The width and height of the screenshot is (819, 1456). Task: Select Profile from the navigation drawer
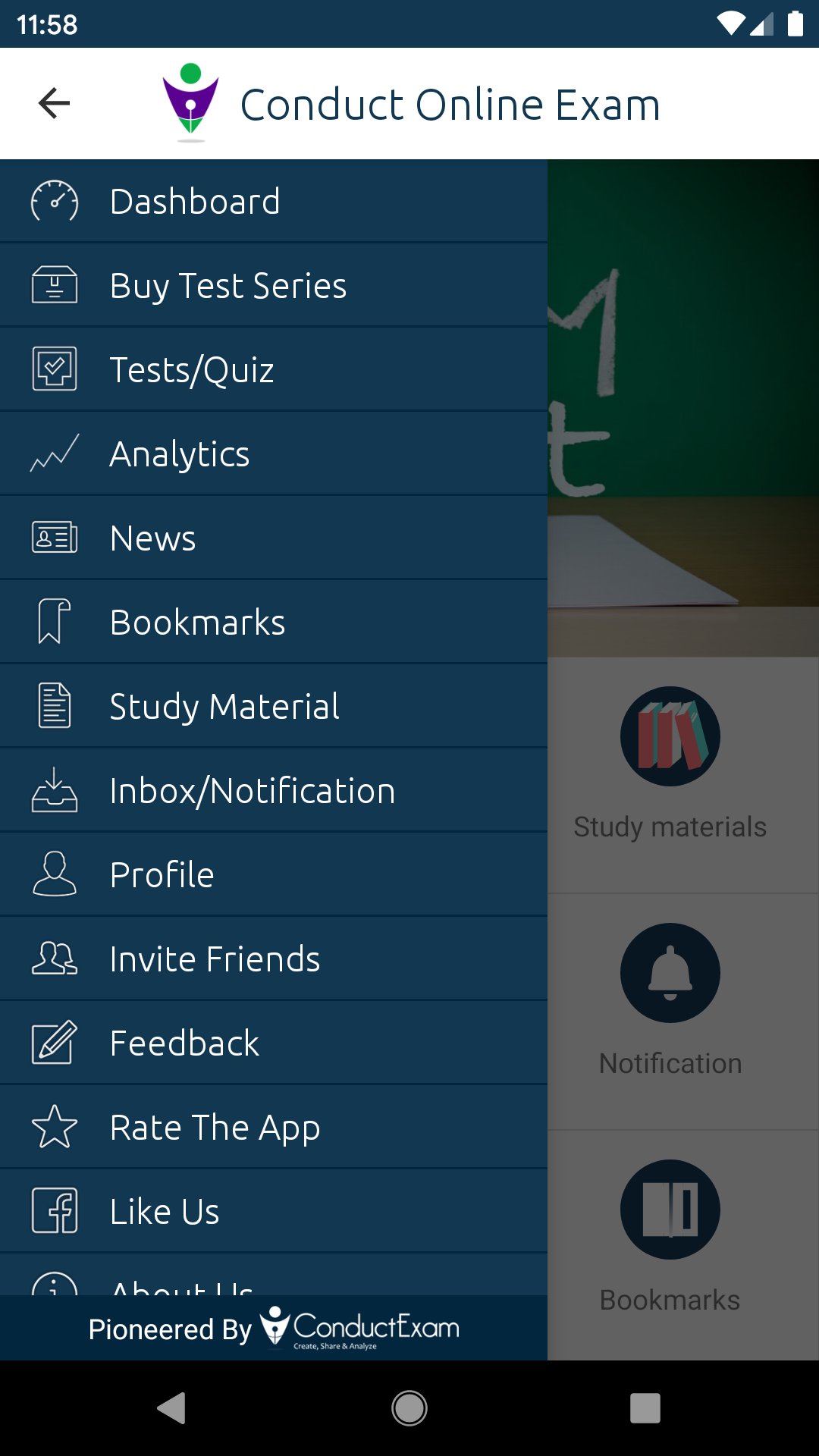(x=162, y=873)
